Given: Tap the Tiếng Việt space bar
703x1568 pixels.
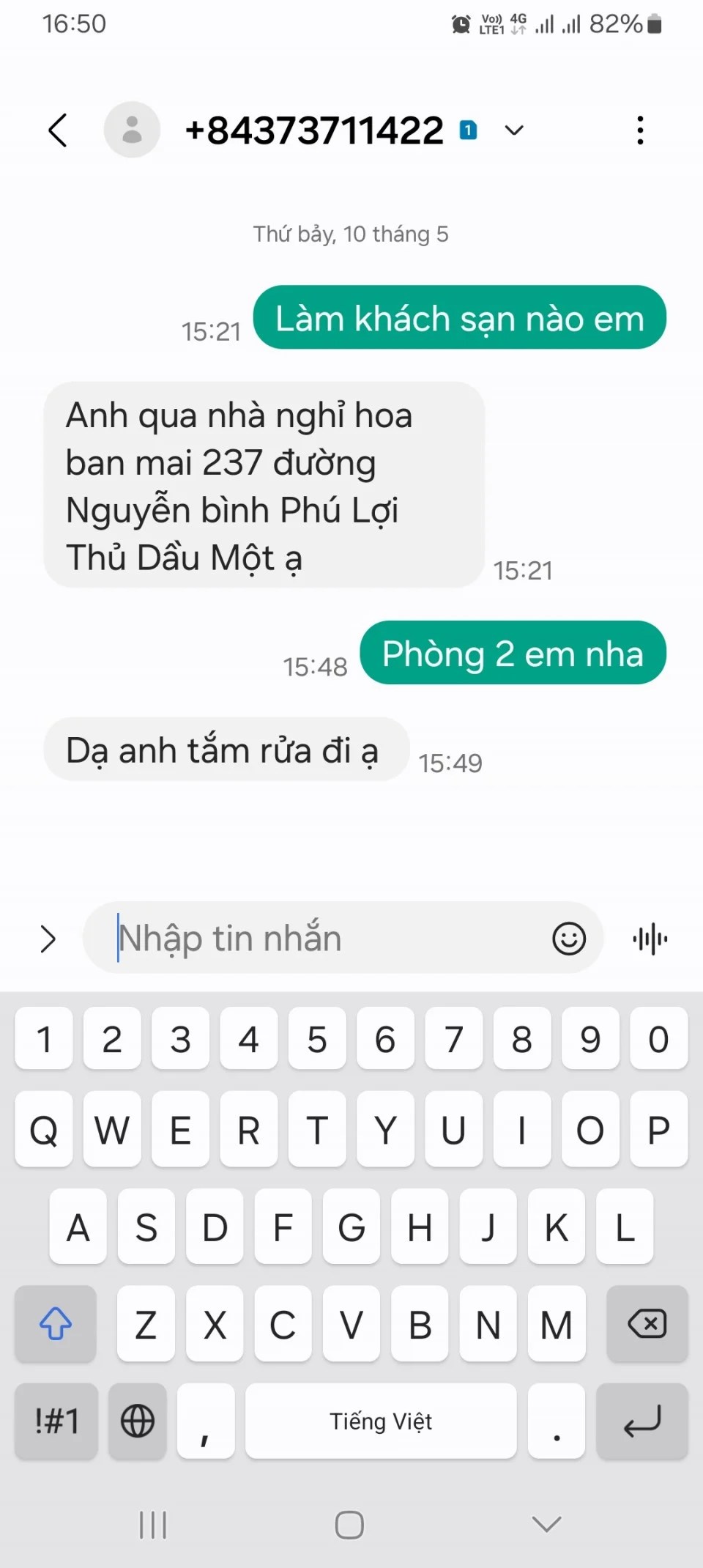Looking at the screenshot, I should tap(381, 1421).
